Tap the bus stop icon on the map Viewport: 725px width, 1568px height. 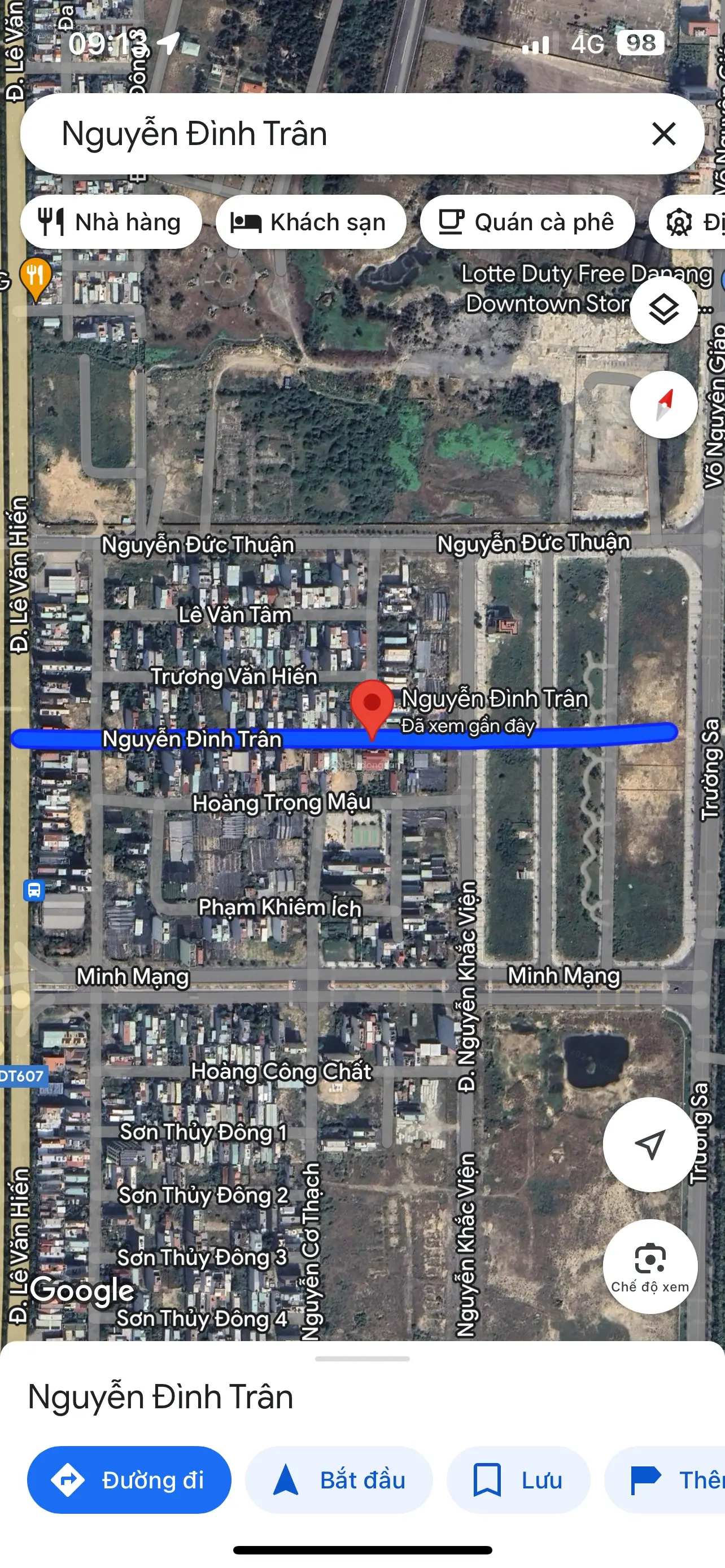[x=34, y=890]
